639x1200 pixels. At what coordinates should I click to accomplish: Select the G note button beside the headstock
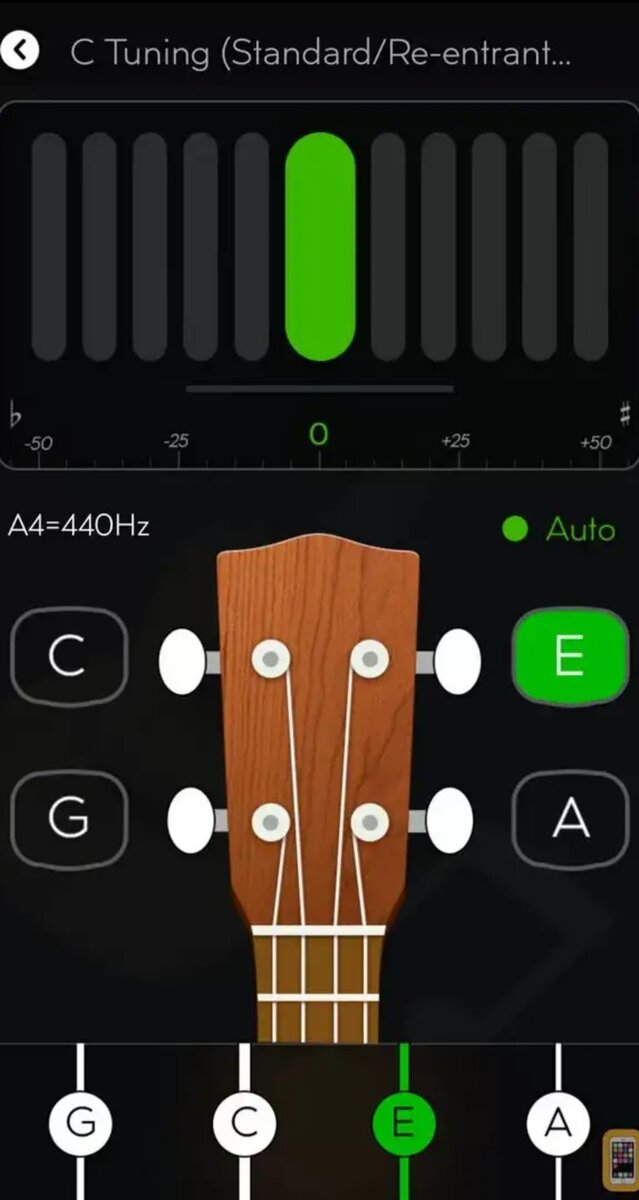(69, 819)
